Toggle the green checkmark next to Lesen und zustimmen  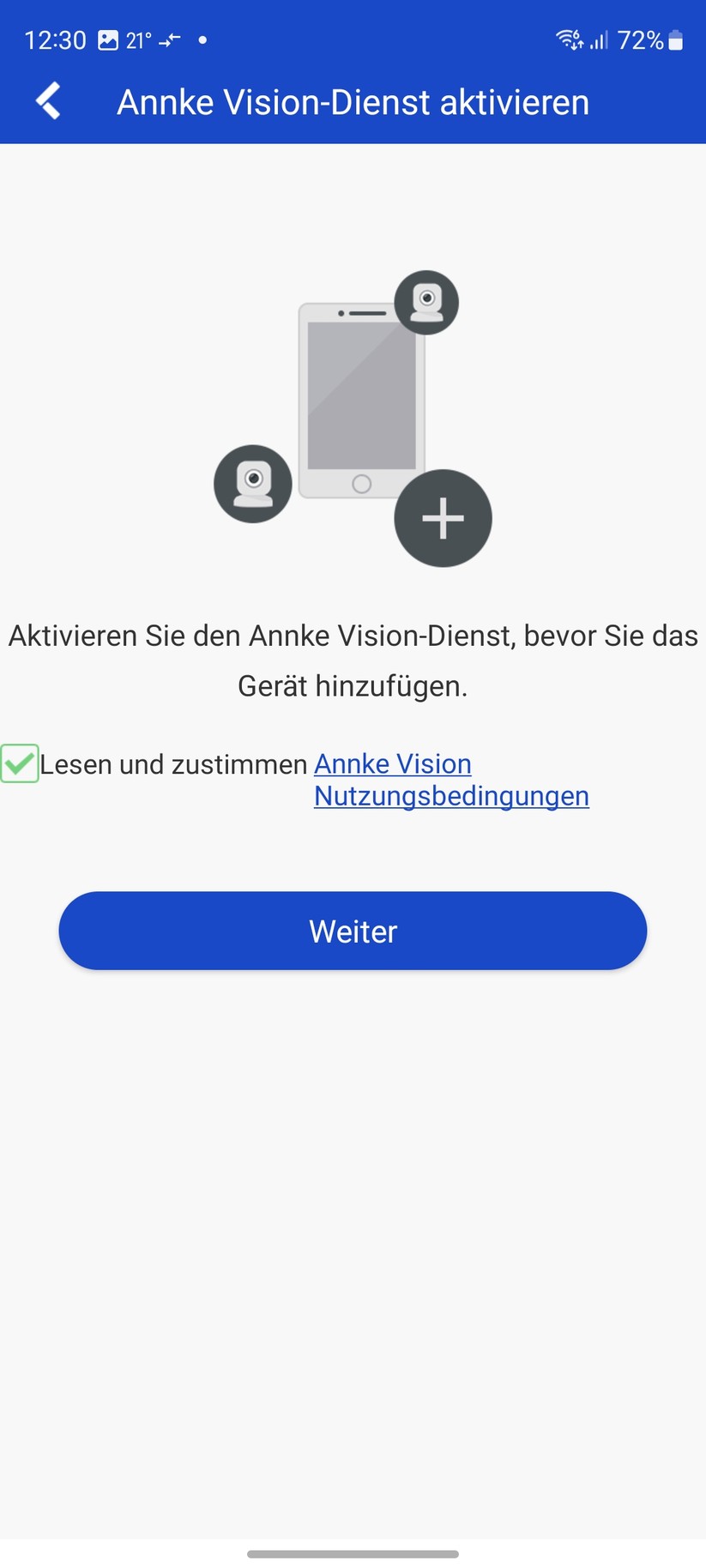coord(20,763)
